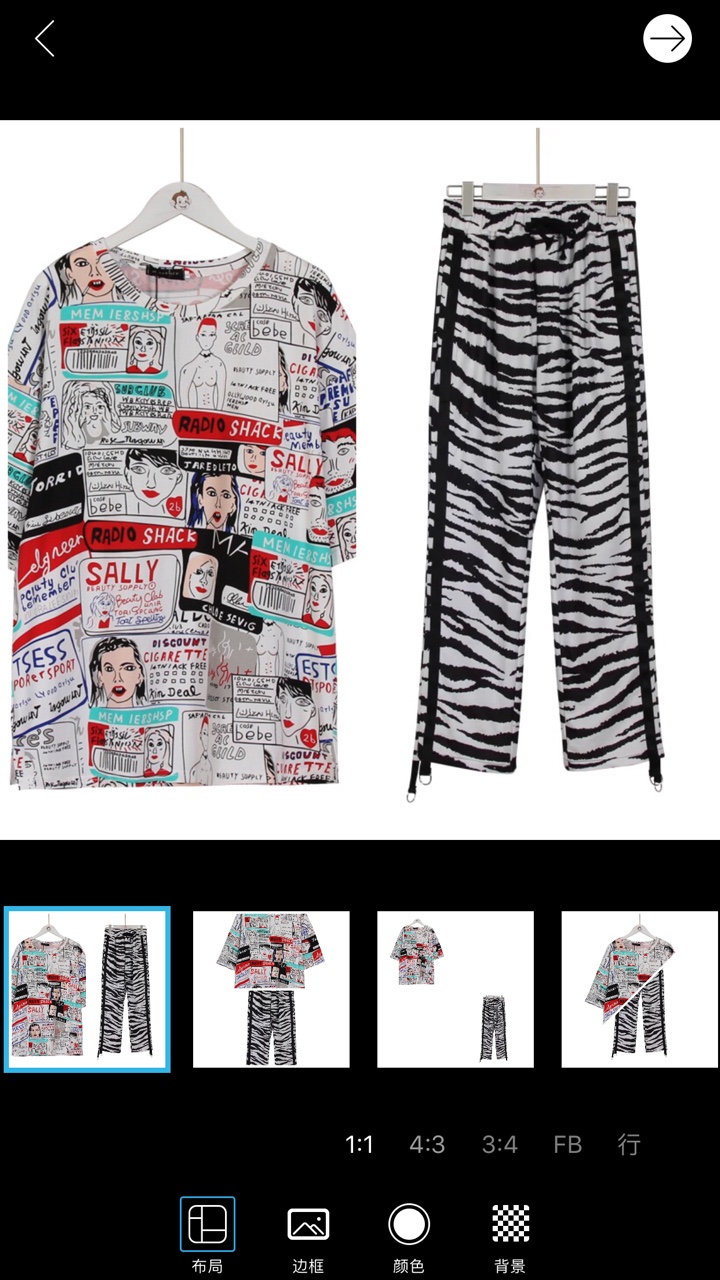Proceed with the forward arrow button
Viewport: 720px width, 1280px height.
coord(667,39)
